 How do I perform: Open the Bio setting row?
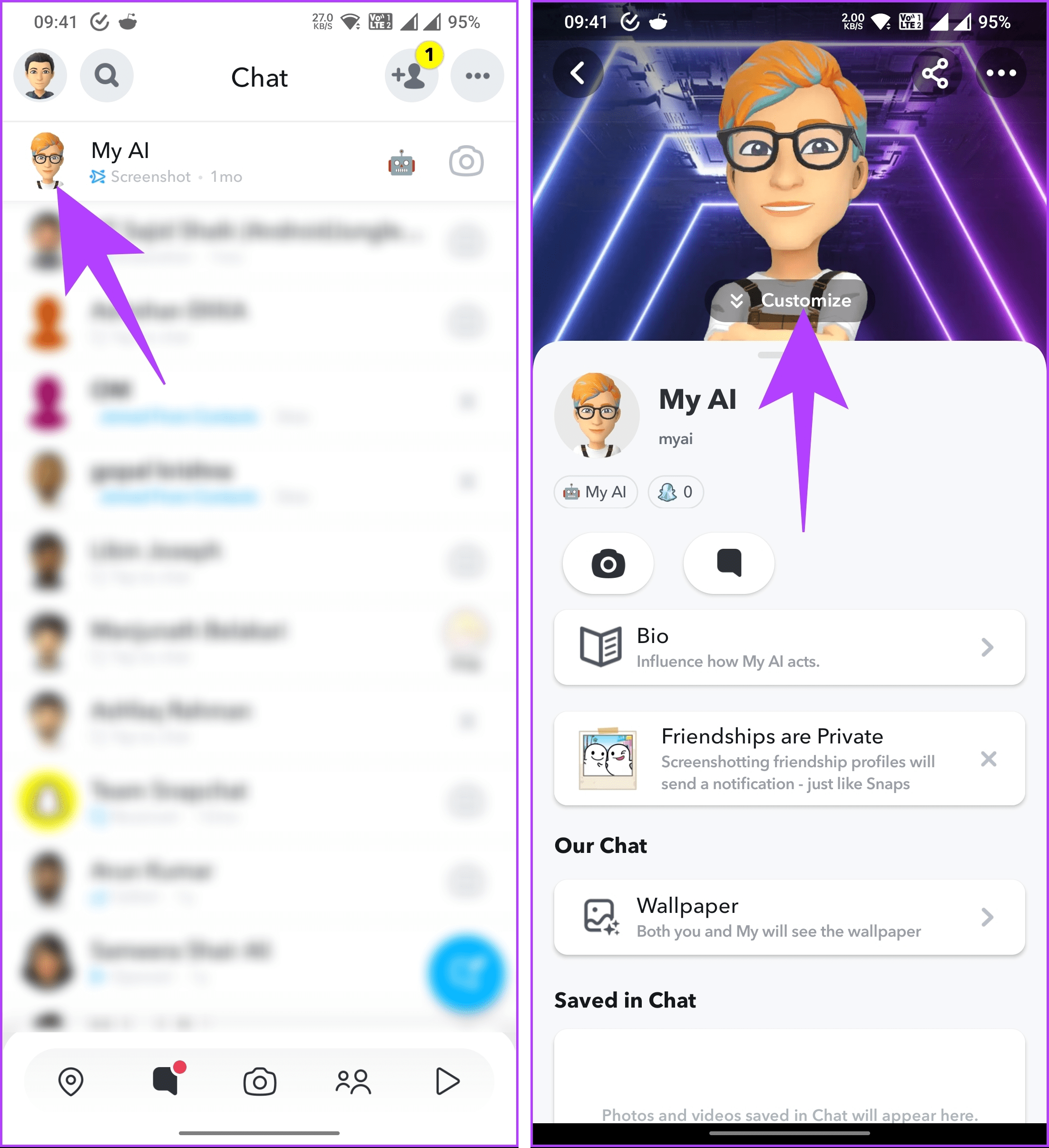[x=789, y=647]
